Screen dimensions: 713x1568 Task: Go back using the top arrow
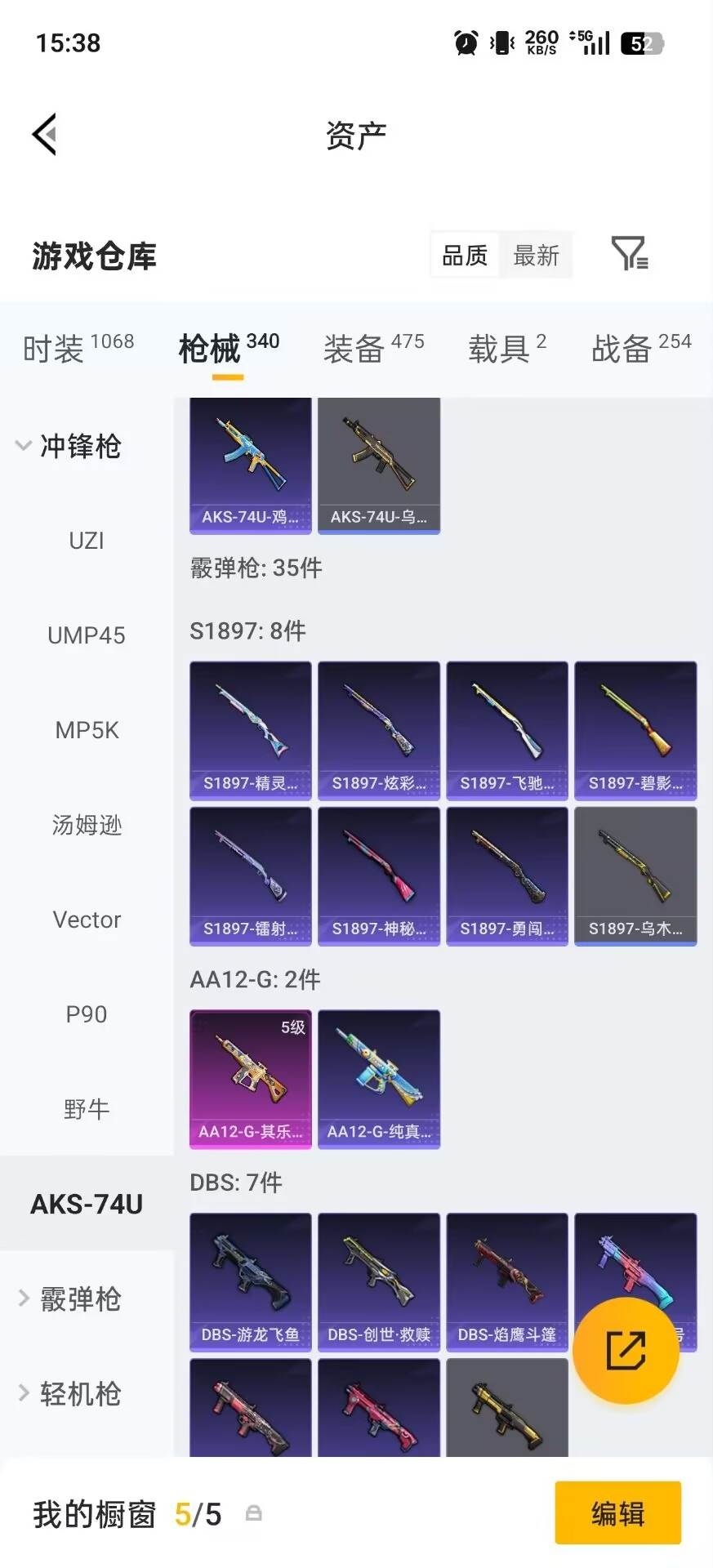(45, 134)
